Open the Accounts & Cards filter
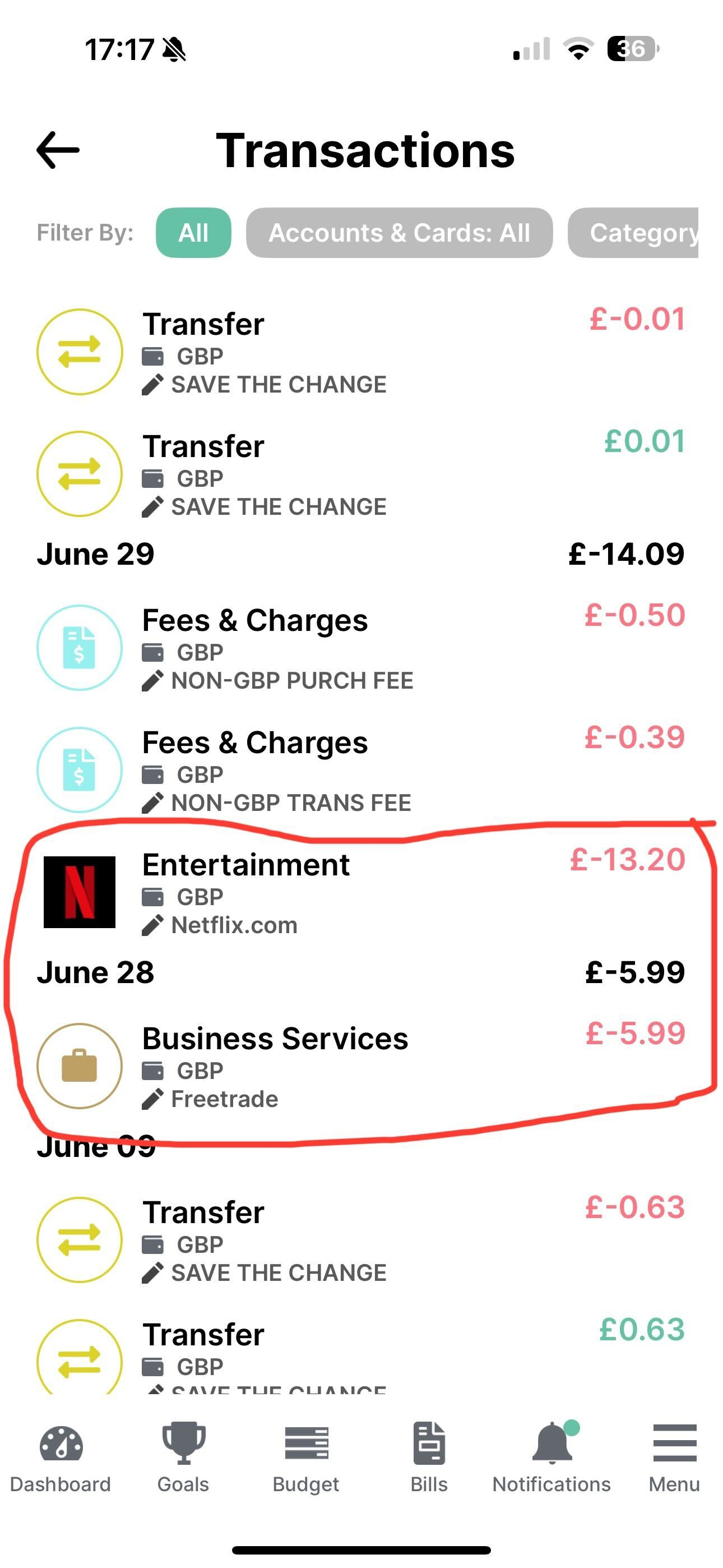 pos(399,233)
